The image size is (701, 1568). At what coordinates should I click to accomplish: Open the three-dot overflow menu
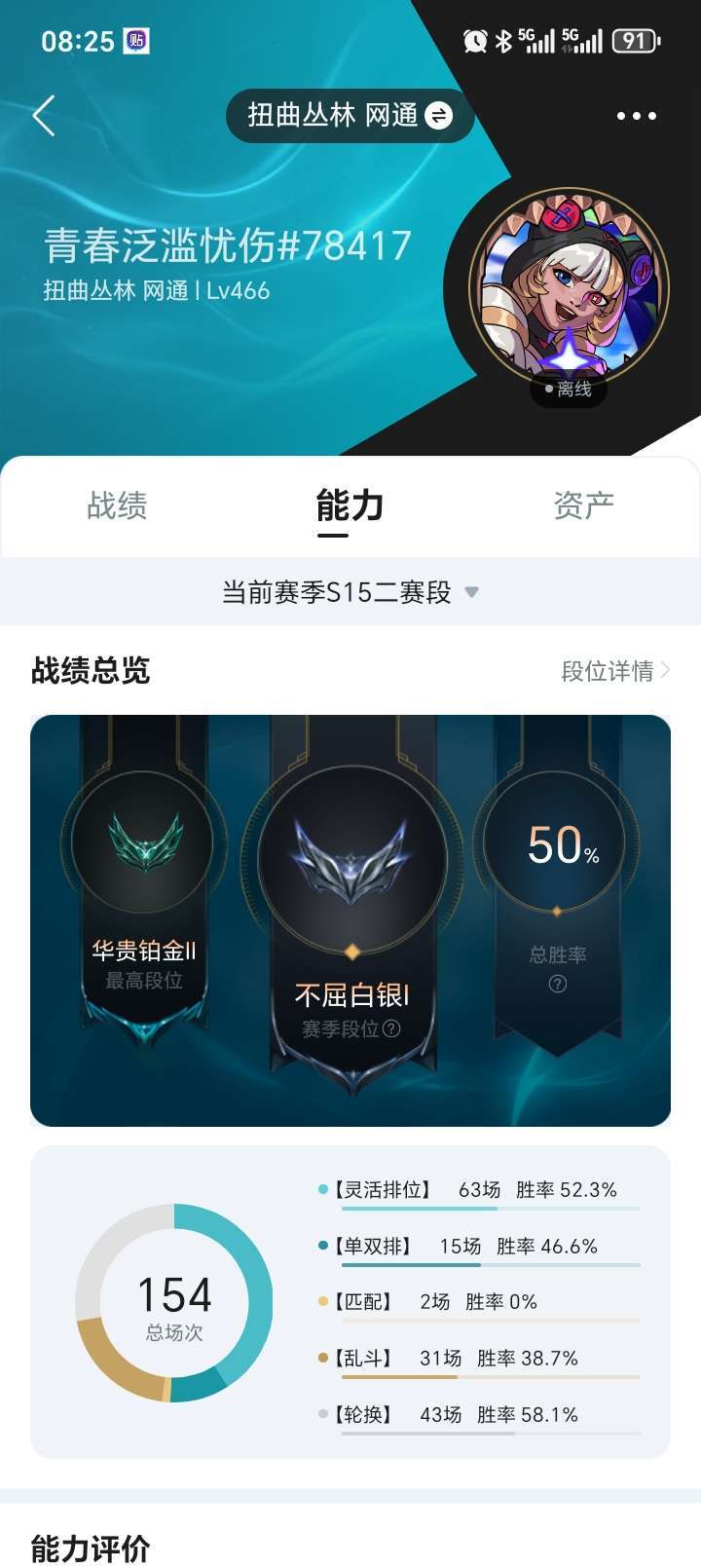coord(636,116)
